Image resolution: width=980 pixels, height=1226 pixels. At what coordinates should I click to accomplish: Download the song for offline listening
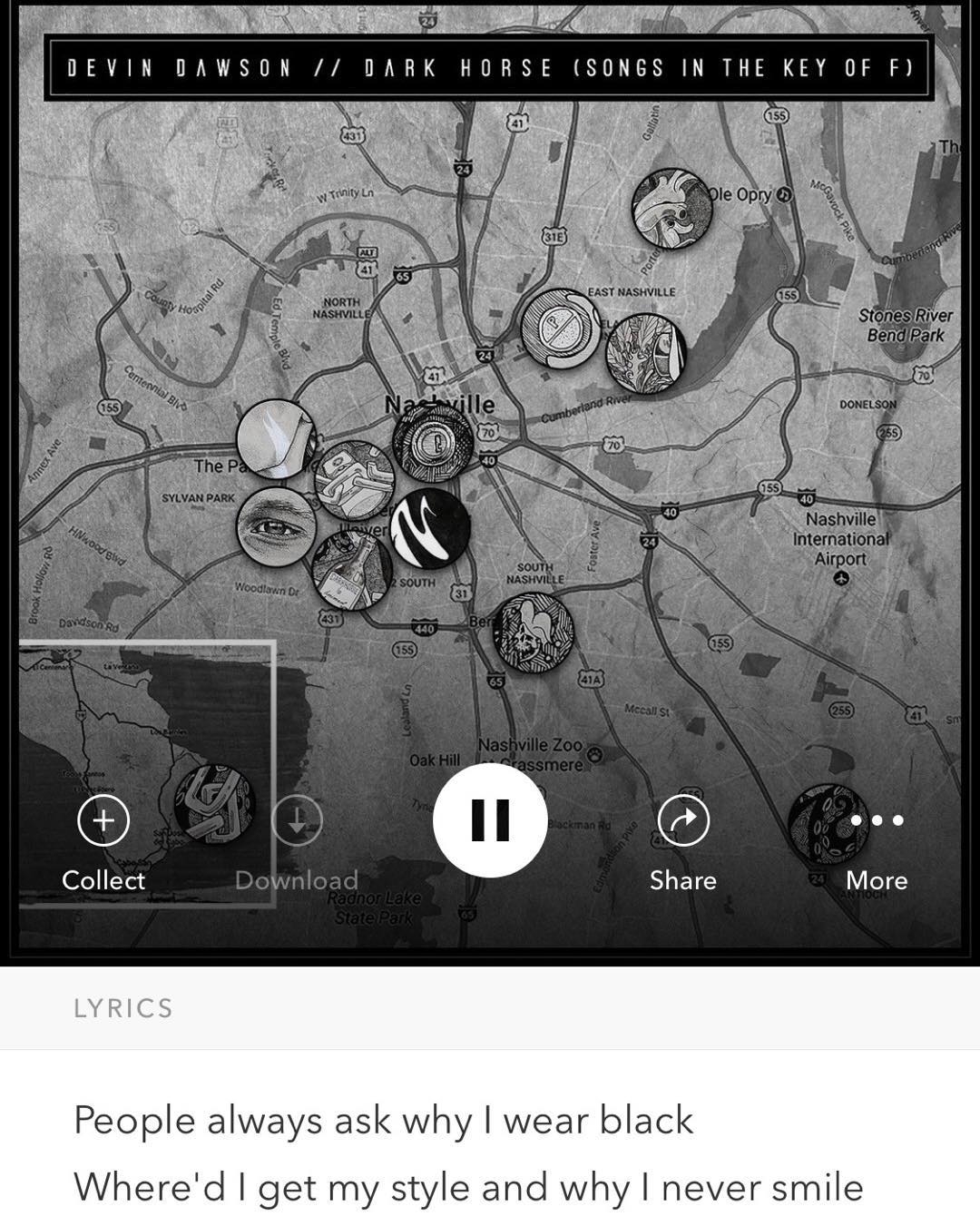point(297,820)
